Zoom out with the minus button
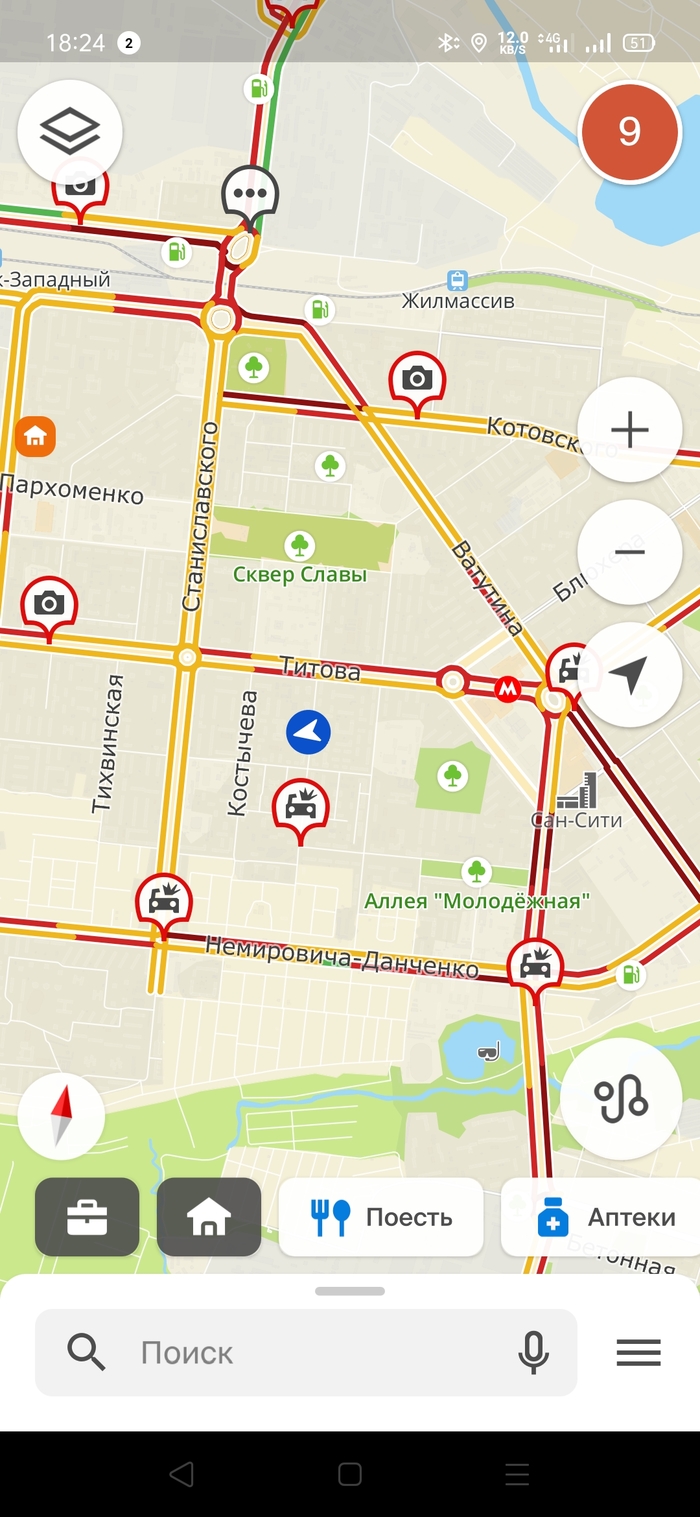This screenshot has height=1517, width=700. click(x=630, y=552)
